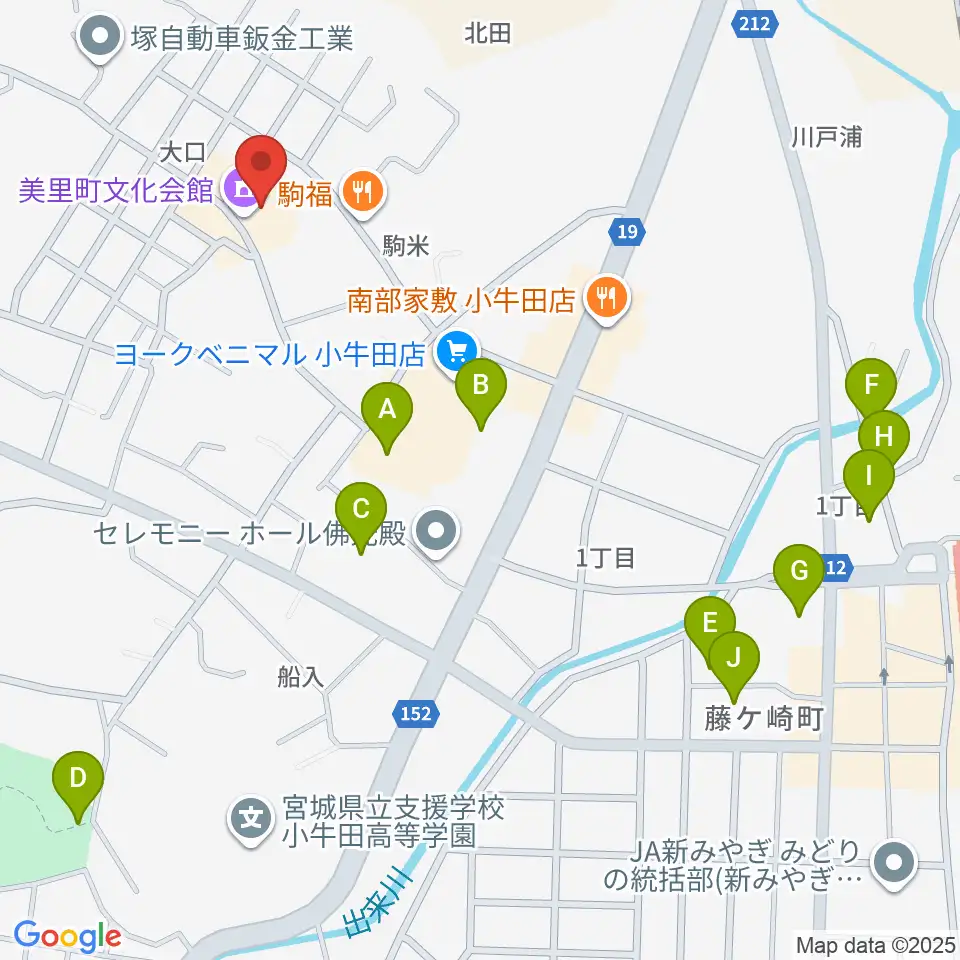Open the 南部家敷 小牛田店 restaurant pin
This screenshot has width=960, height=960.
607,299
